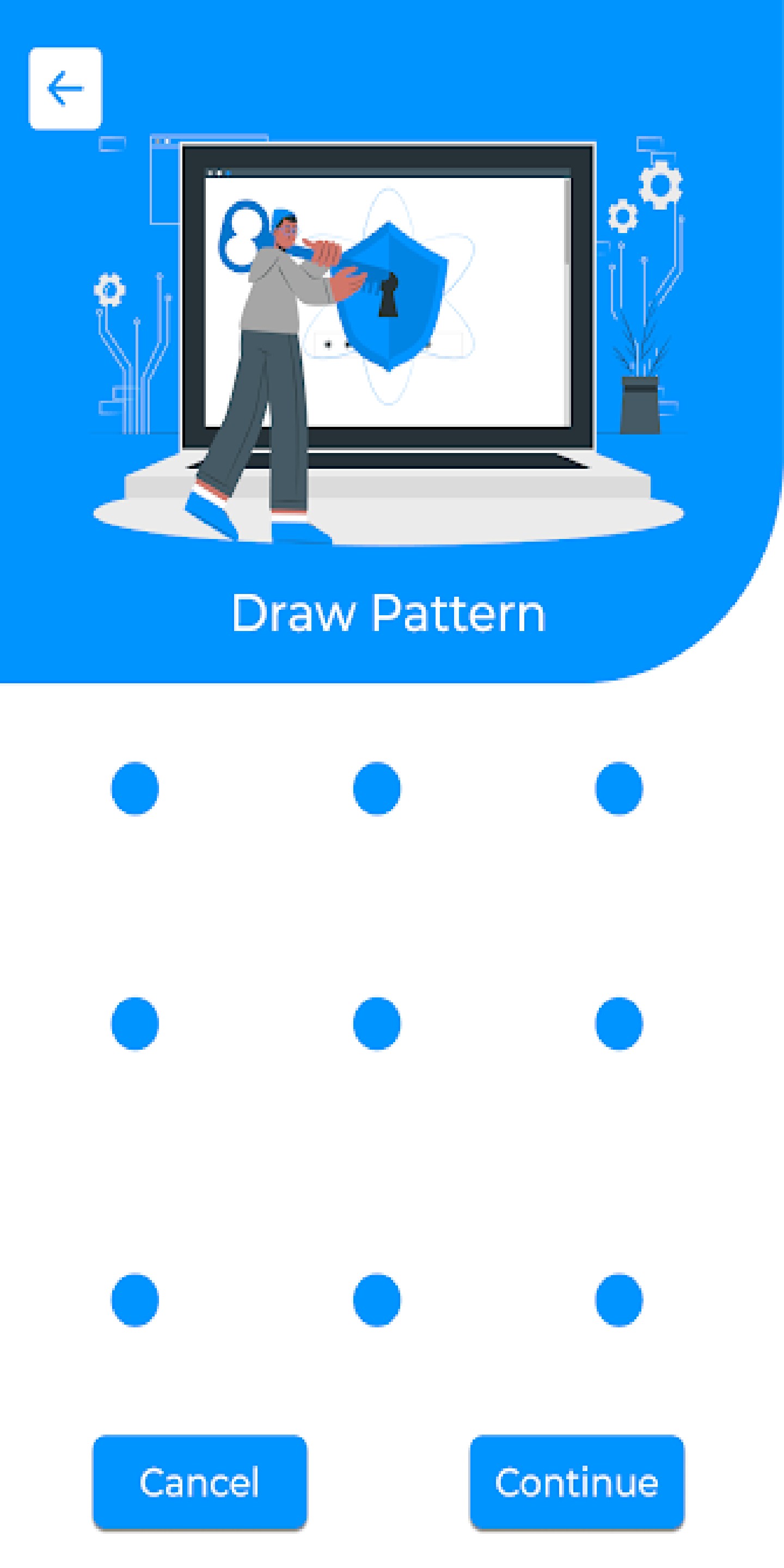Touch the bottom-left pattern dot
This screenshot has width=784, height=1568.
point(134,1299)
